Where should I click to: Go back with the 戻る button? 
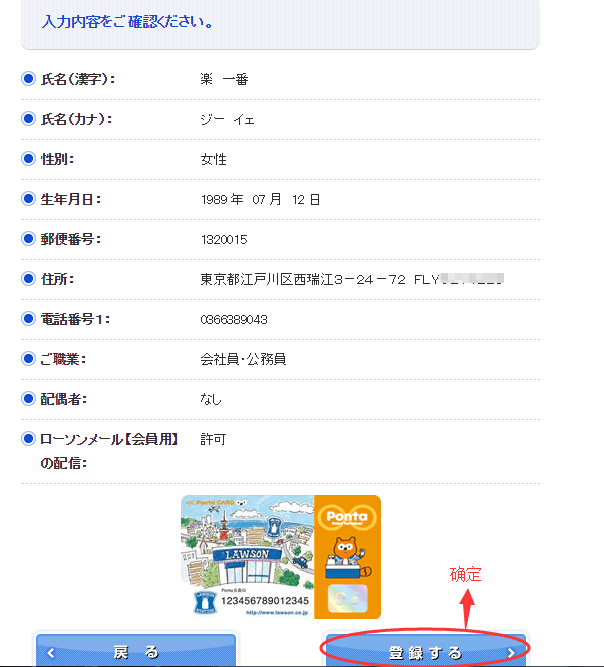click(136, 652)
